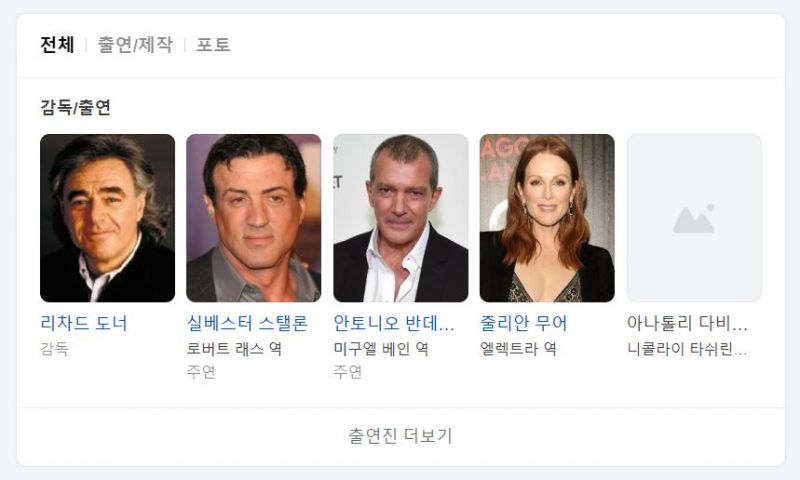The height and width of the screenshot is (480, 800).
Task: Open 실베스터 스탤론's profile card
Action: pos(253,218)
